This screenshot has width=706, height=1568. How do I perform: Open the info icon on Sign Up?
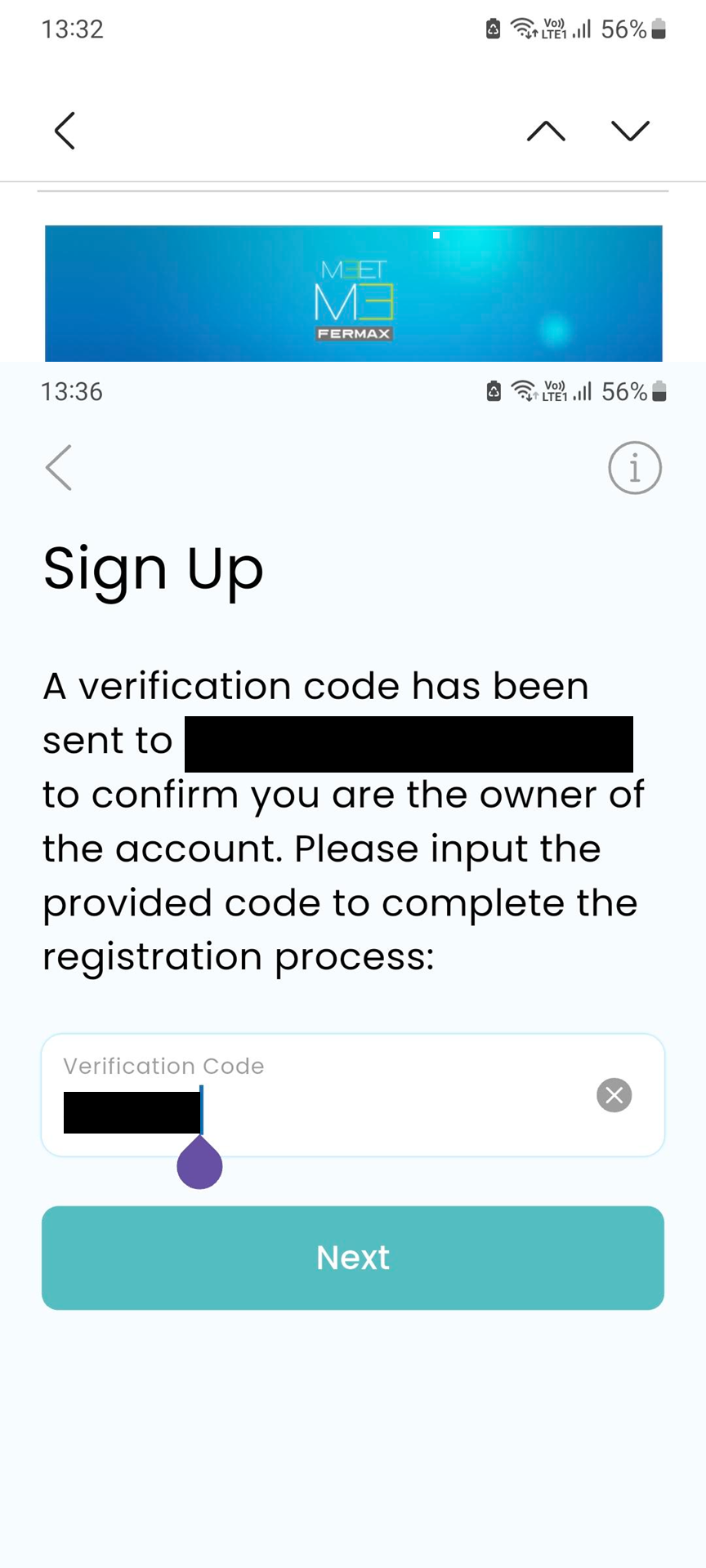(635, 468)
